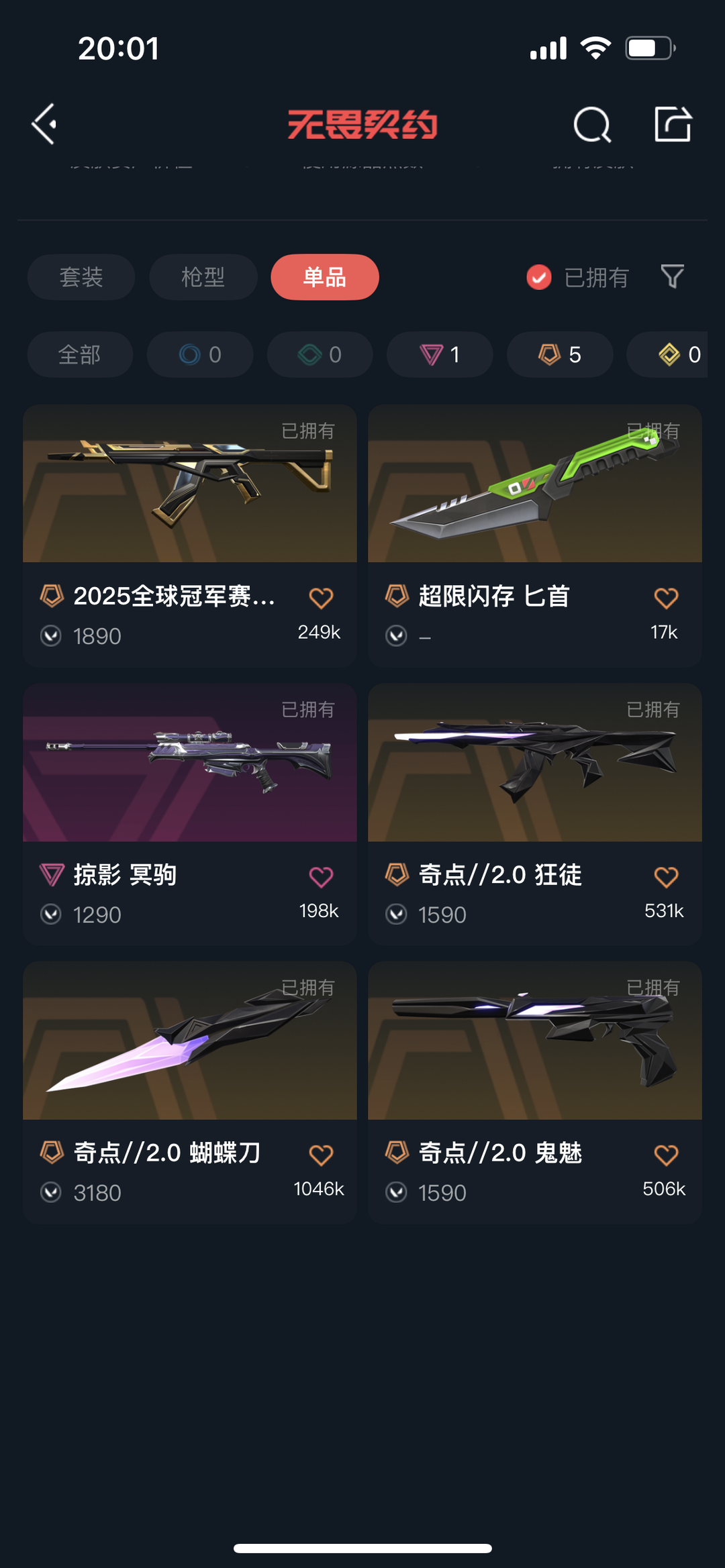Select the 单品 tab
The height and width of the screenshot is (1568, 725).
(324, 277)
